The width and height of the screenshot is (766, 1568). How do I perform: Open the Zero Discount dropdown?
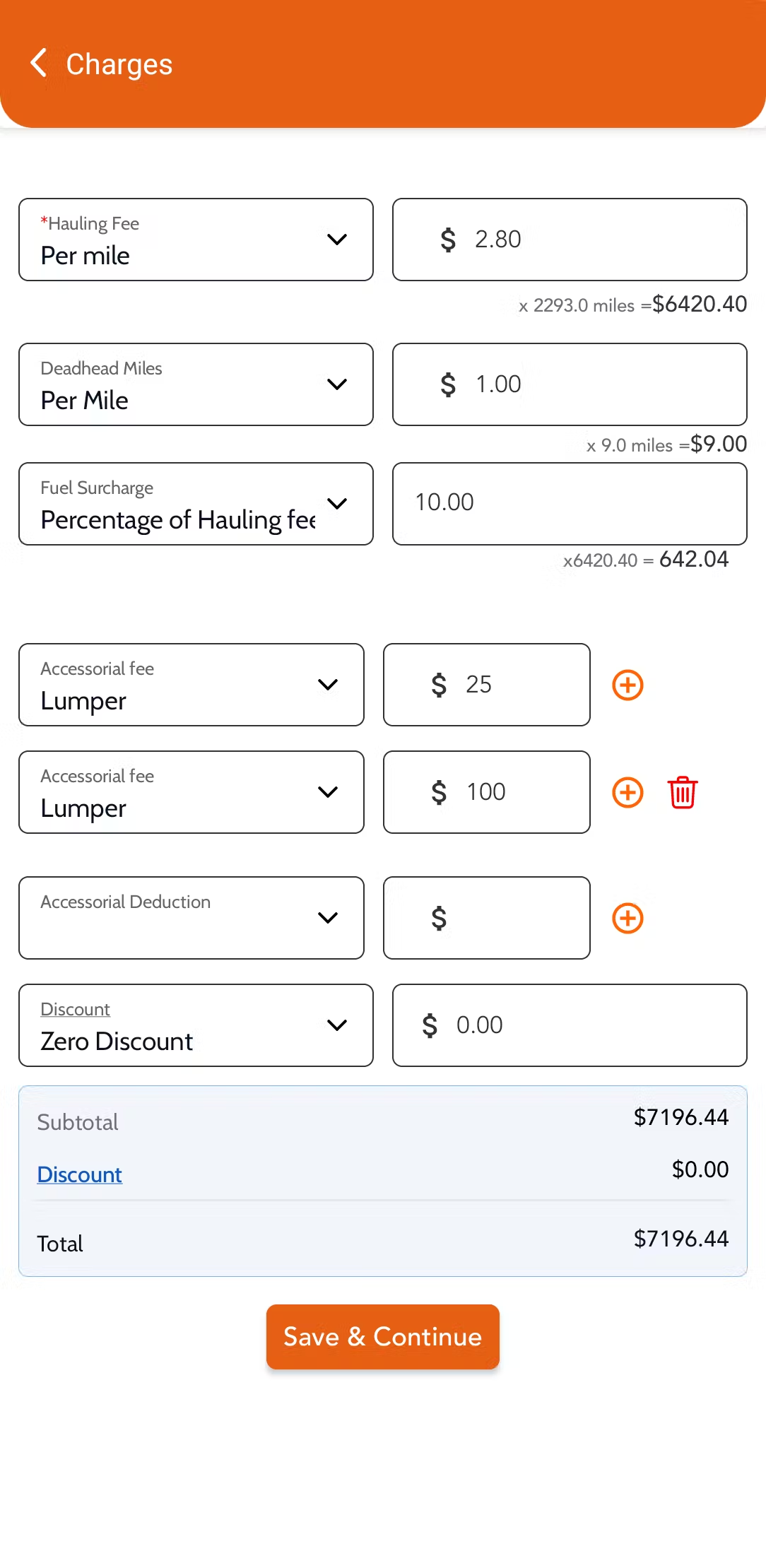pos(196,1025)
